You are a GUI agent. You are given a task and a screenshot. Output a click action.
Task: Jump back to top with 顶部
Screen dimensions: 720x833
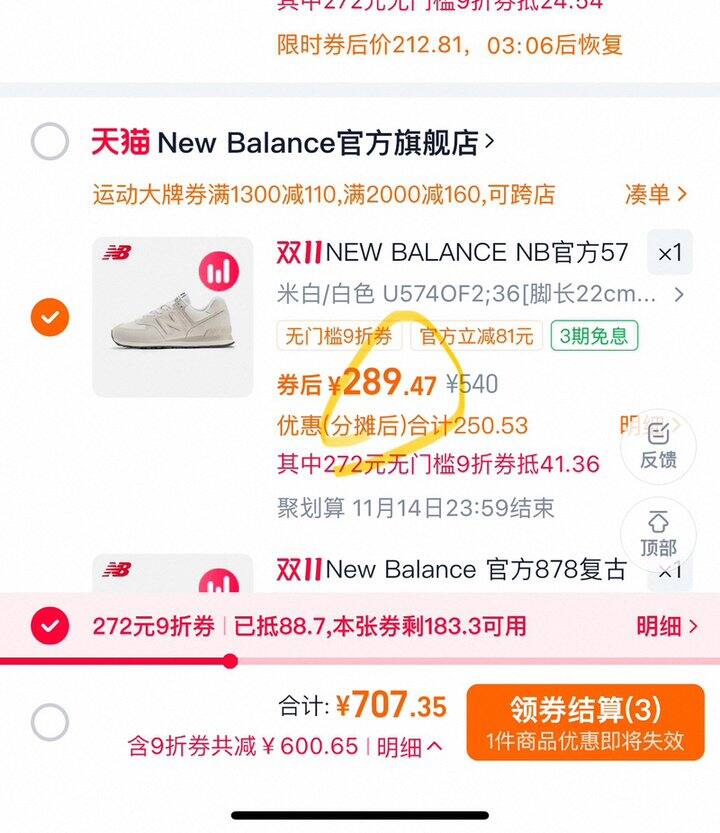[x=658, y=534]
